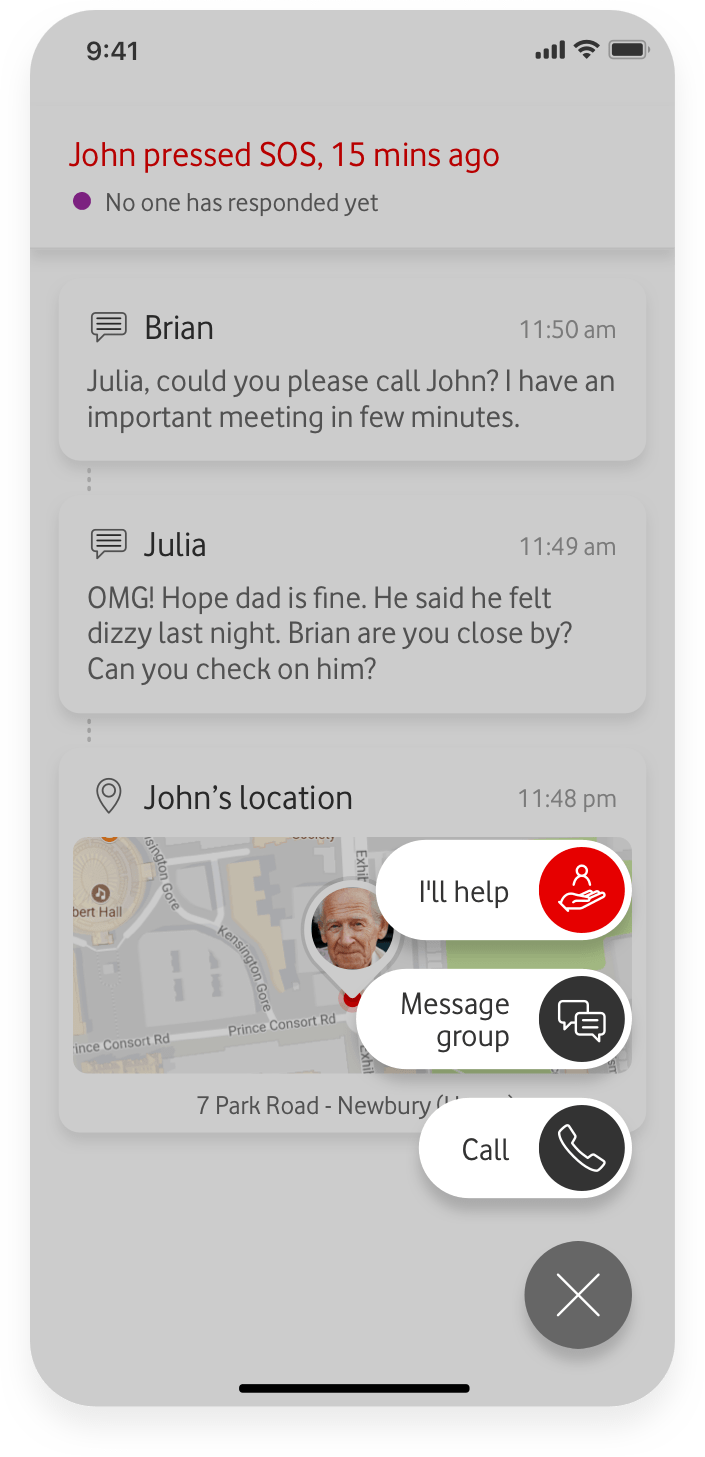The height and width of the screenshot is (1457, 705).
Task: Open Julia's message card
Action: 352,606
